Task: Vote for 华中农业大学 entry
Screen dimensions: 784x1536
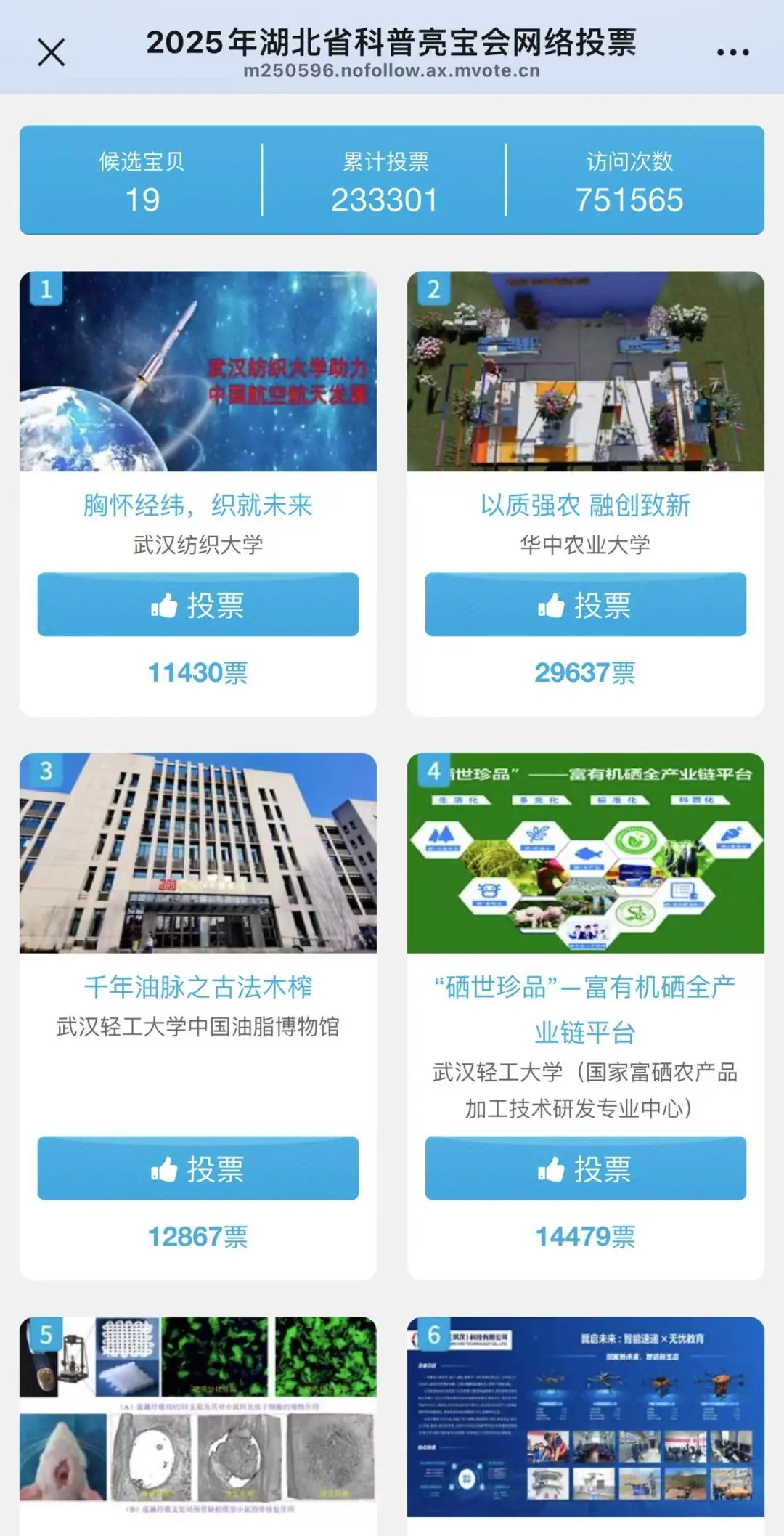Action: (585, 604)
